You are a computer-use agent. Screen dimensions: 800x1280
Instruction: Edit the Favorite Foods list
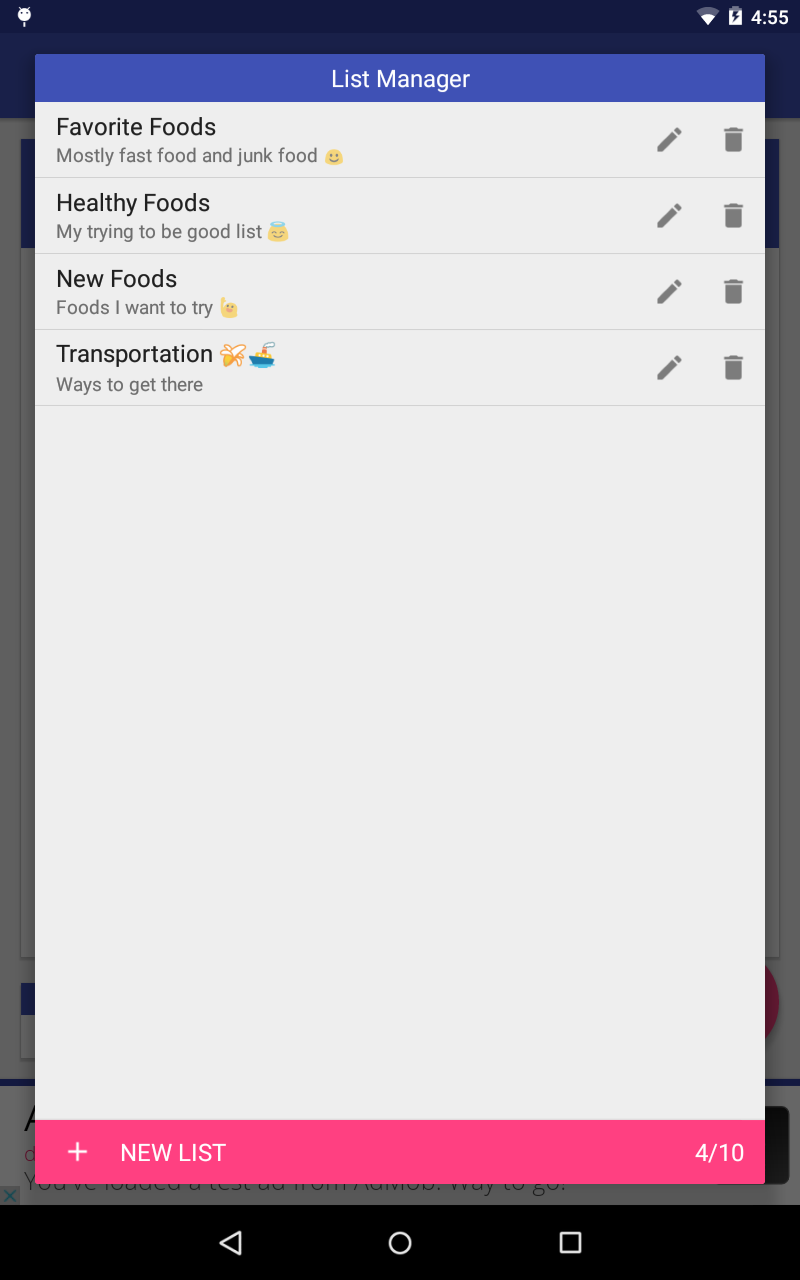point(668,139)
